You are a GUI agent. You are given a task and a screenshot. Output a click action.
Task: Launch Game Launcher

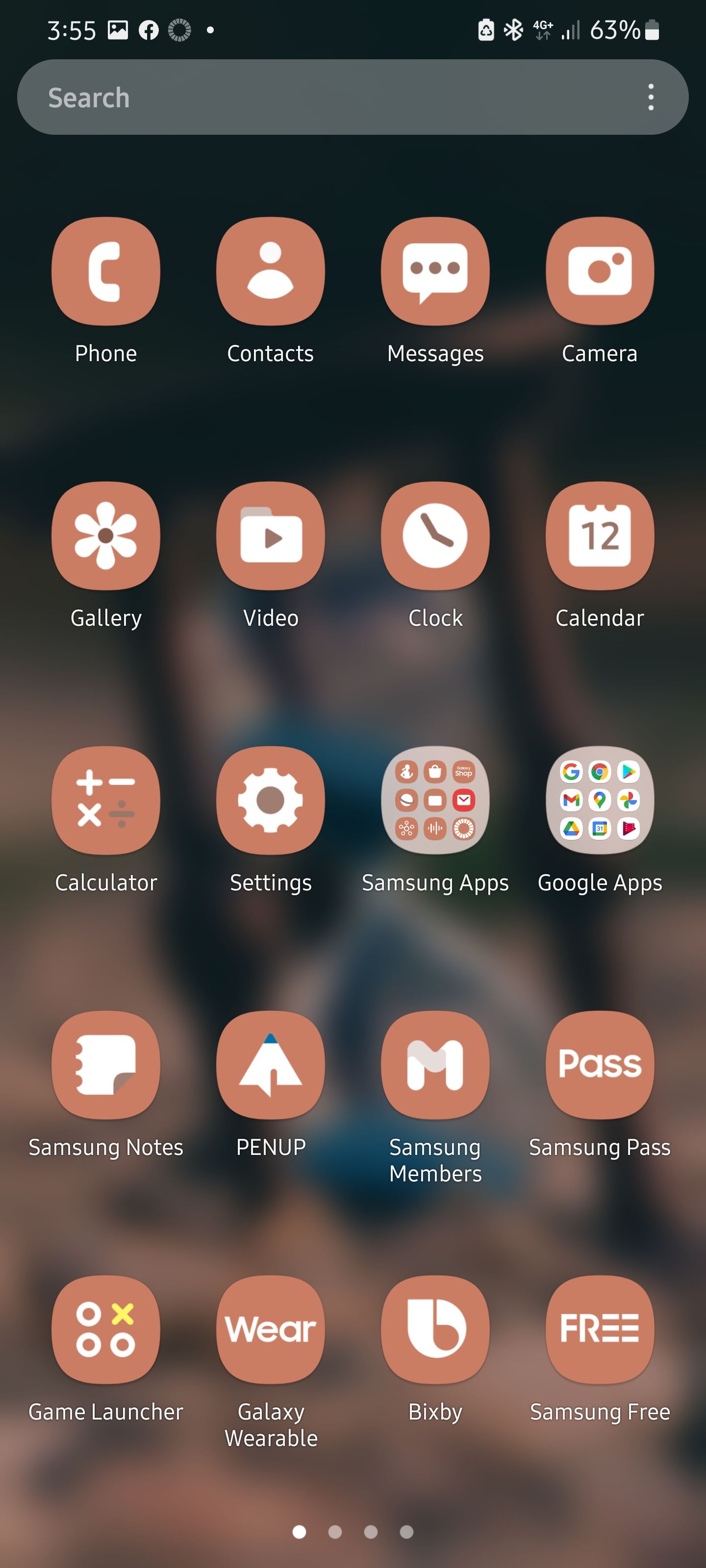click(x=105, y=1330)
